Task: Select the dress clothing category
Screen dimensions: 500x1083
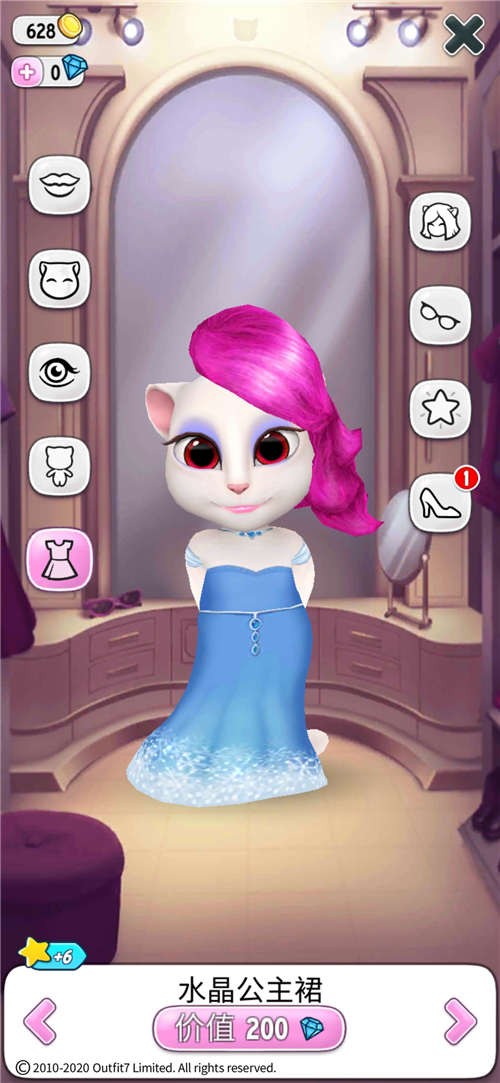Action: [x=59, y=559]
